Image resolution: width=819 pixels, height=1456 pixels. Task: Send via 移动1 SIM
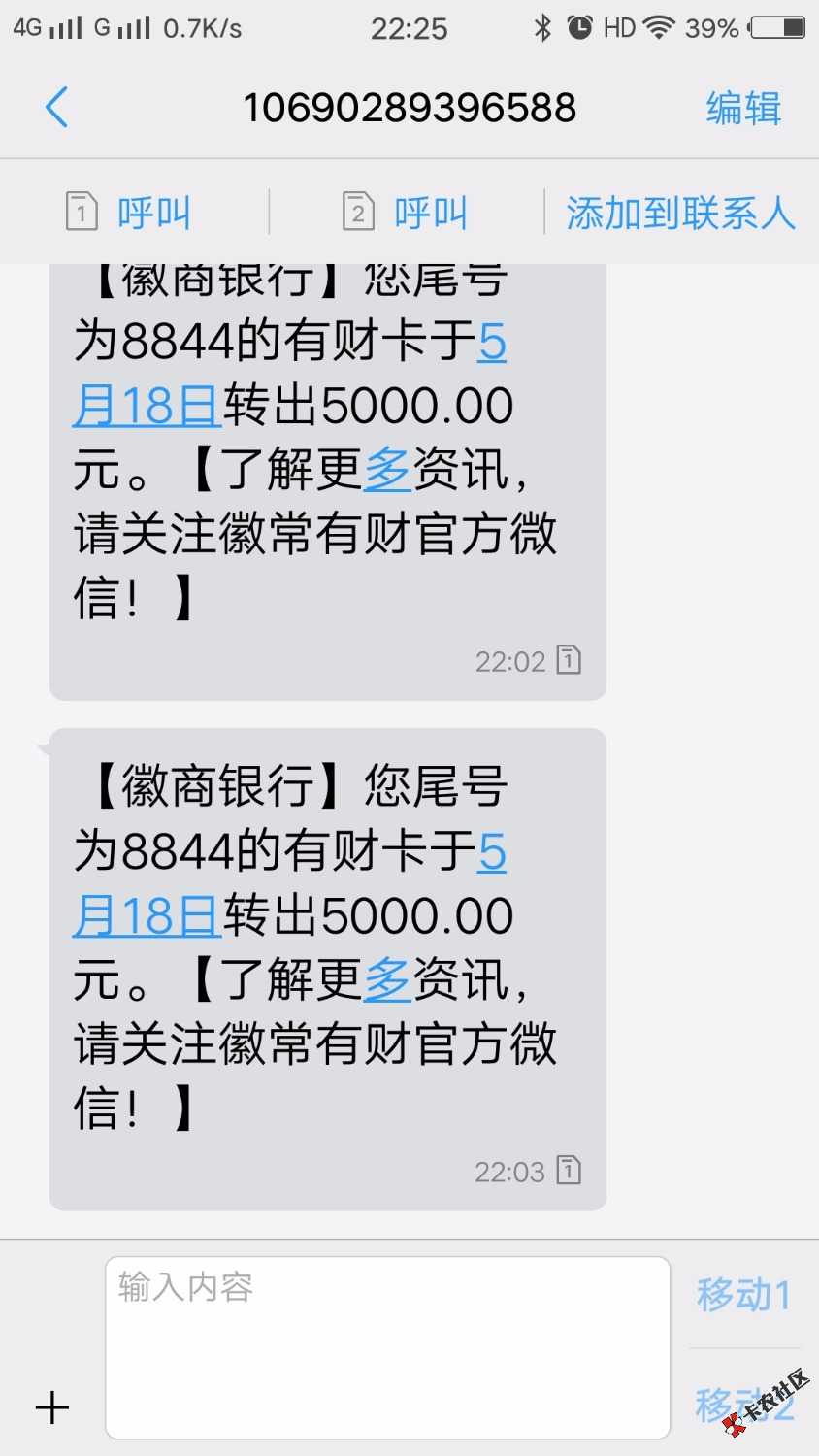[743, 1294]
